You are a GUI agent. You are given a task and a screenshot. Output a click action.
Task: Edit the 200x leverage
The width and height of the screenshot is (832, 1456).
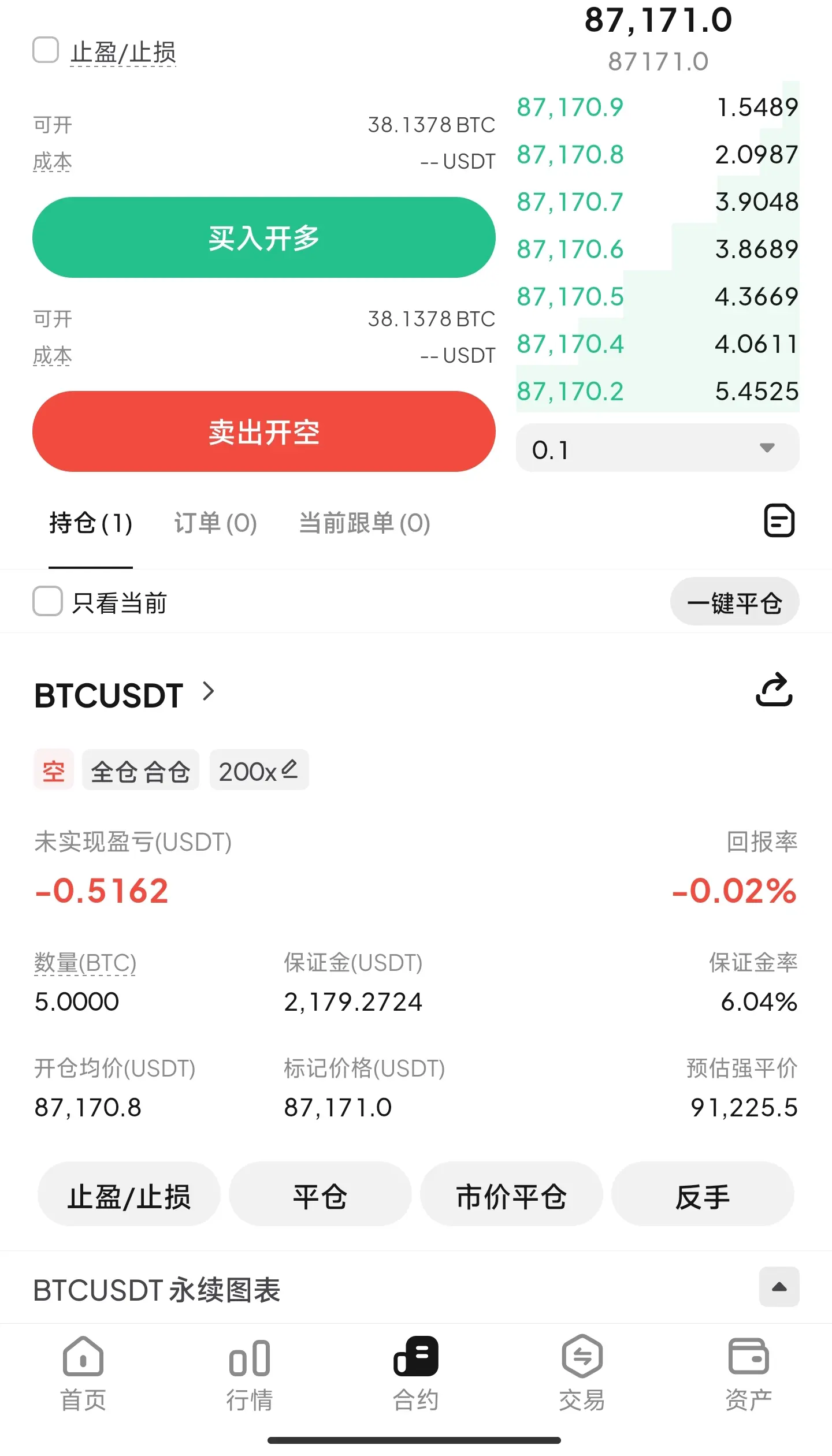click(x=259, y=770)
